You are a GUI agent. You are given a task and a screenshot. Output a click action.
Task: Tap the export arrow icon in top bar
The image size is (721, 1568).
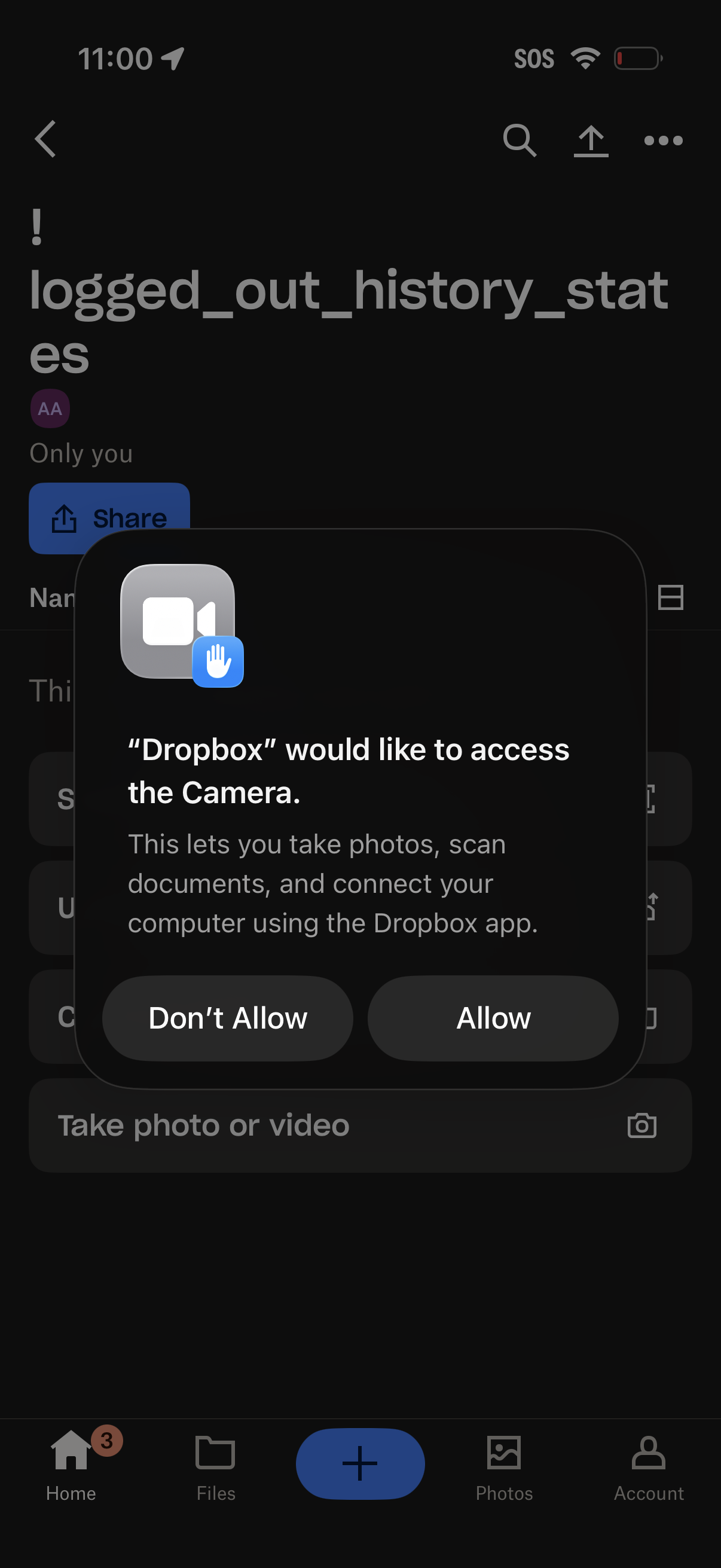(x=590, y=140)
